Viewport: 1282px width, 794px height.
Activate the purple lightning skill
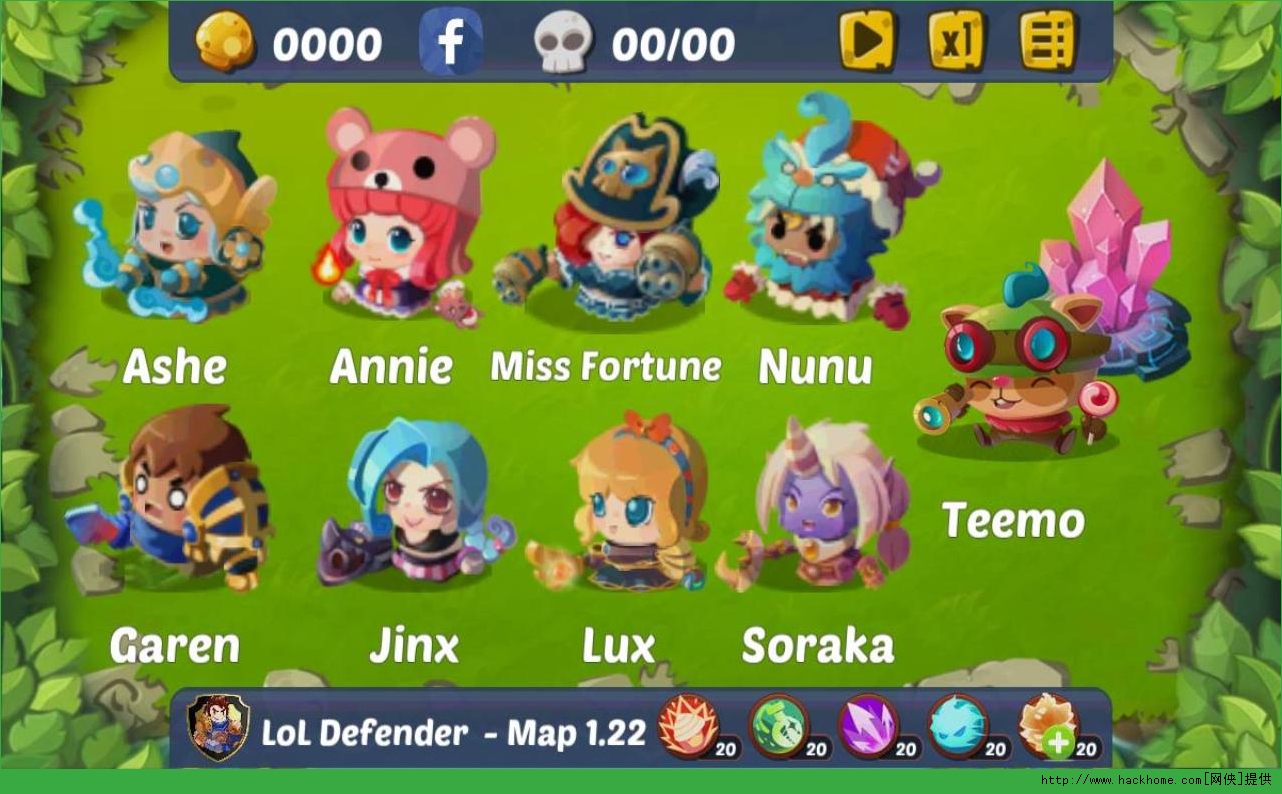[867, 726]
